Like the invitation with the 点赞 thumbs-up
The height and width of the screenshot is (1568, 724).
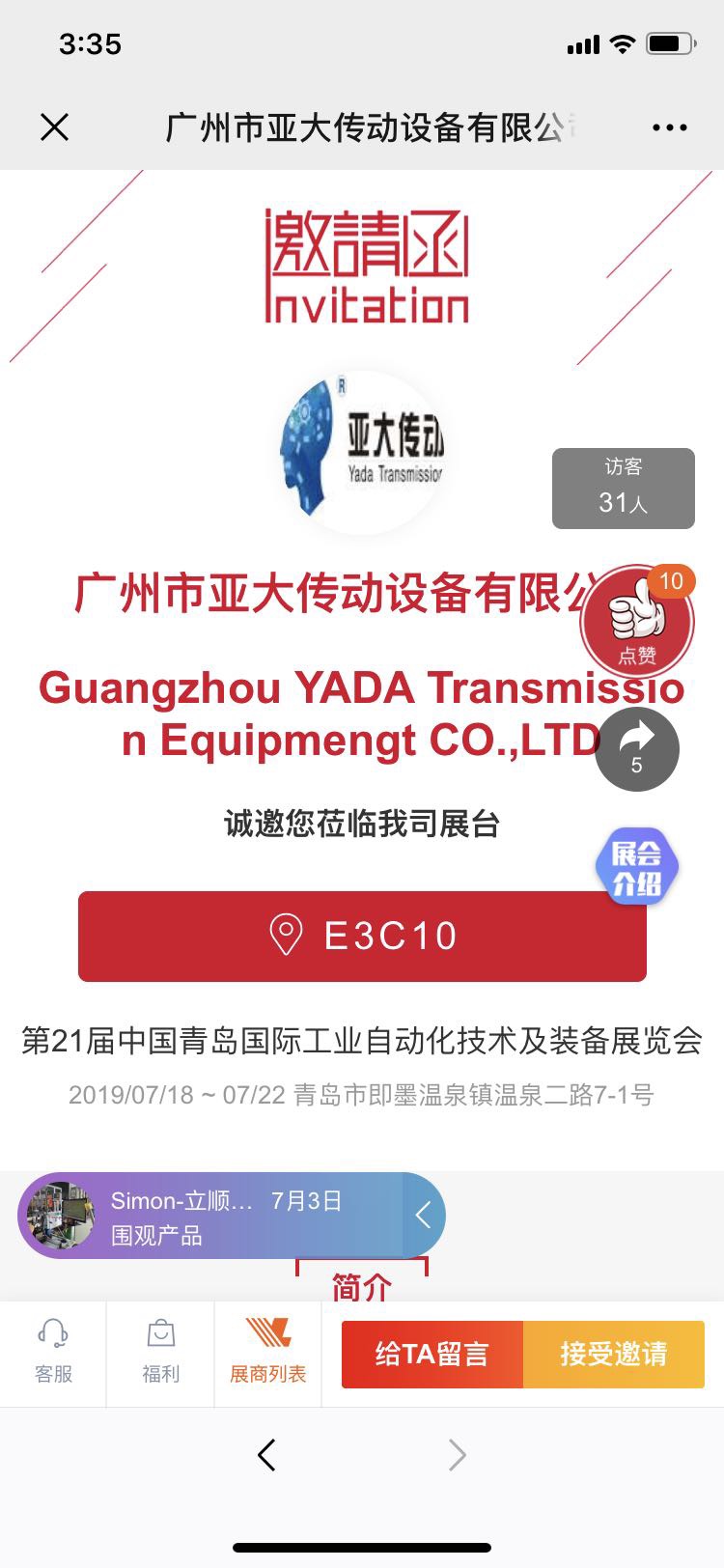tap(637, 622)
